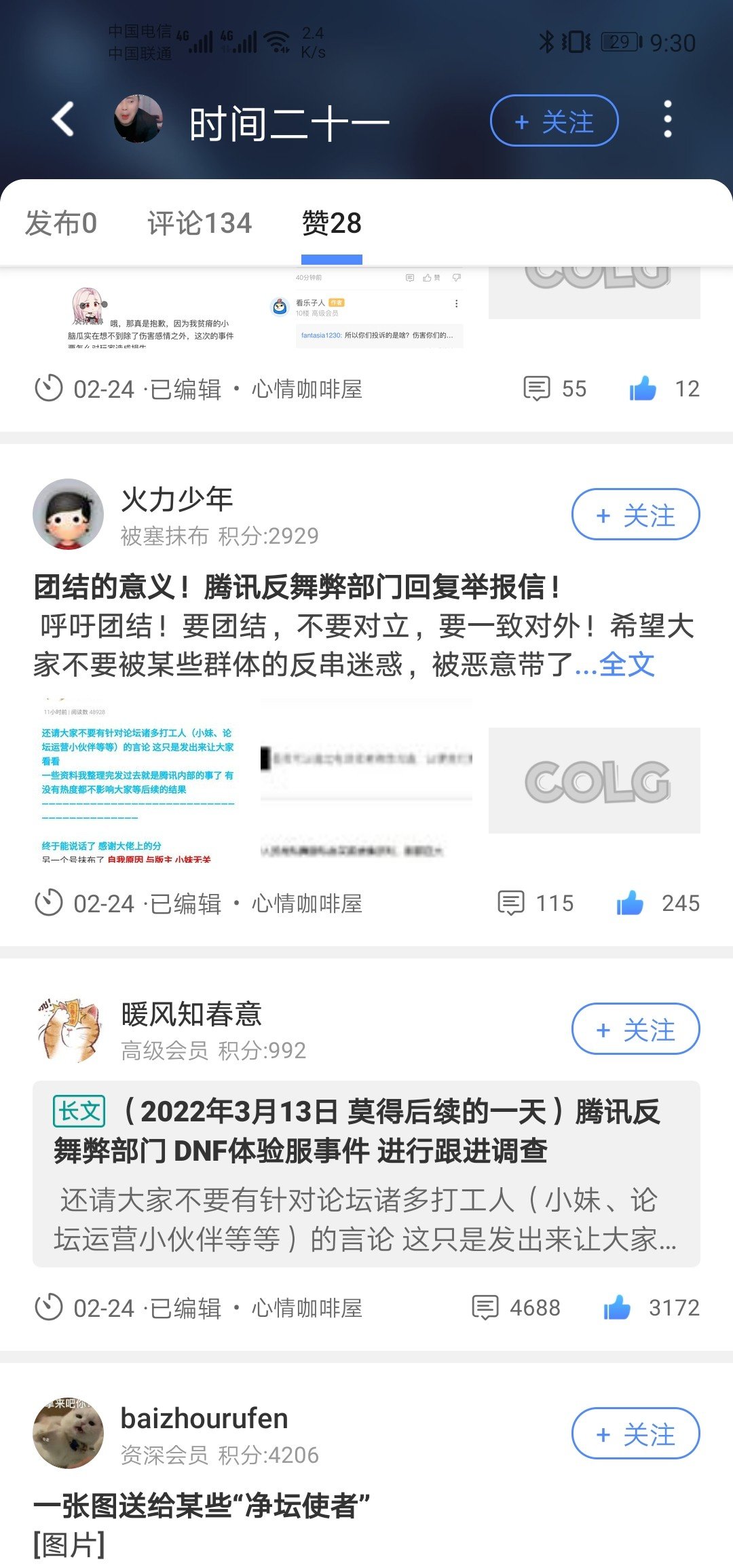Open the blue text screenshot in 火力少年's post
The width and height of the screenshot is (733, 1568).
[138, 781]
